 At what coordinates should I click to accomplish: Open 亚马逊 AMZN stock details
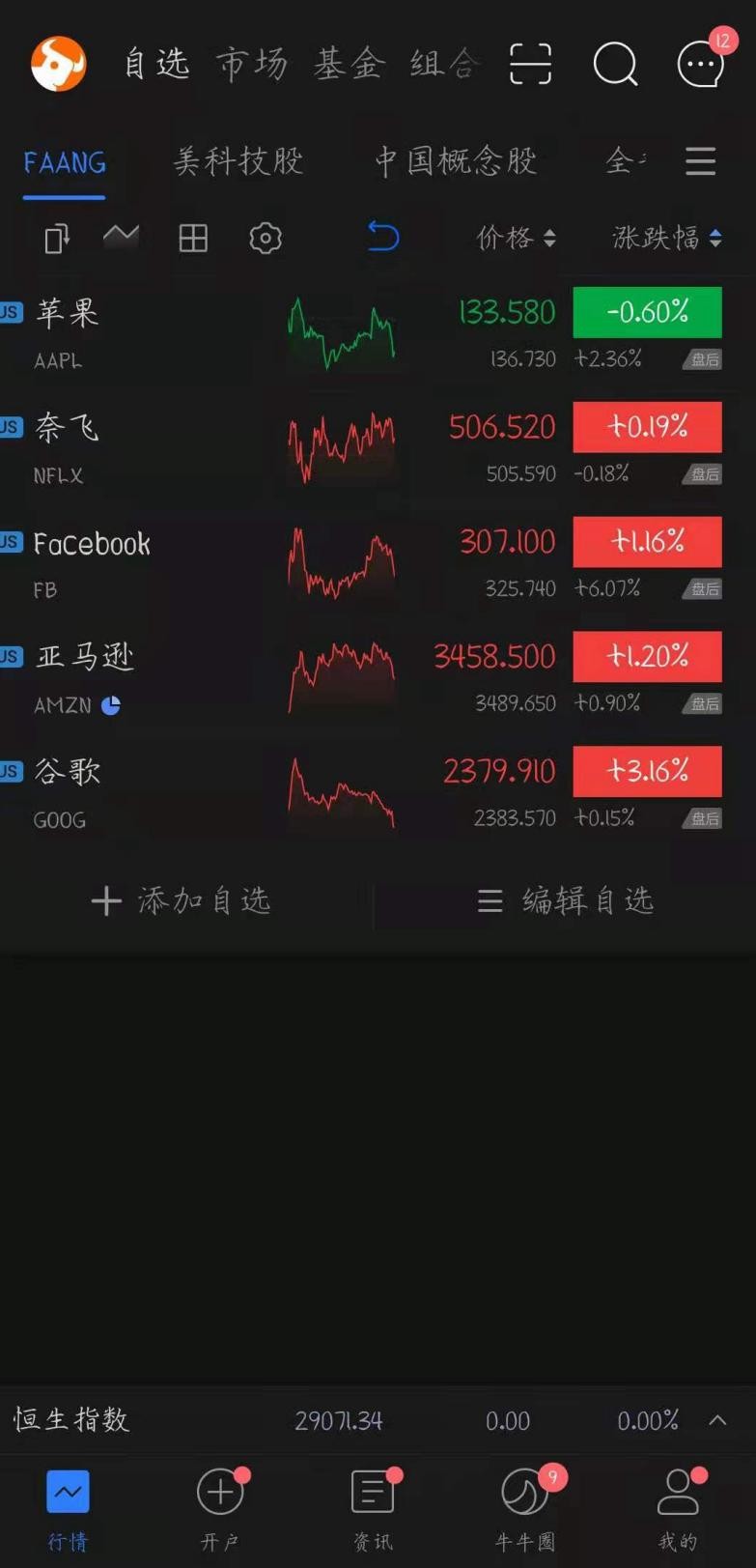(378, 678)
